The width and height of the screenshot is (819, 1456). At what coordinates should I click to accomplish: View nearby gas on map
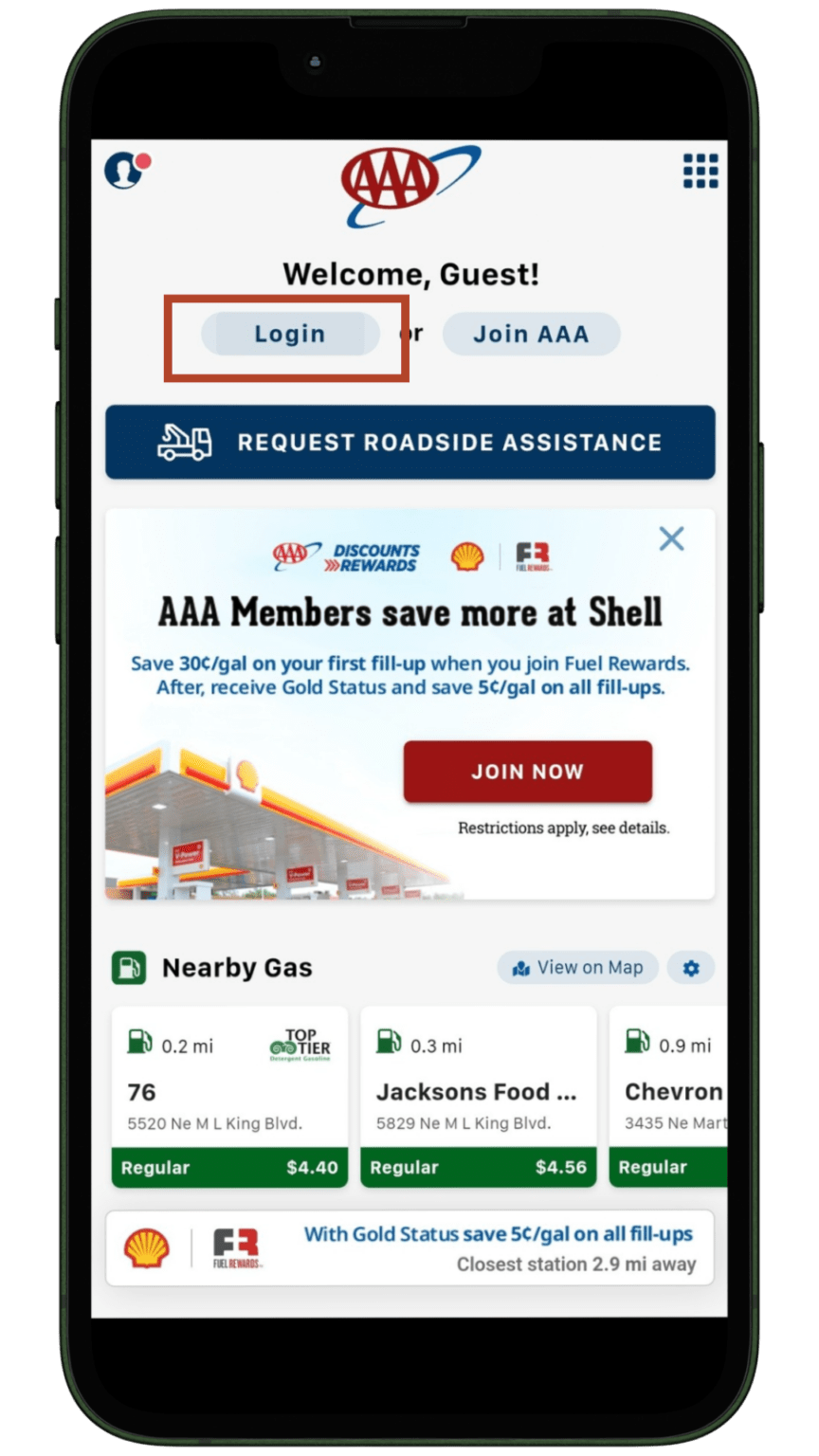point(577,968)
